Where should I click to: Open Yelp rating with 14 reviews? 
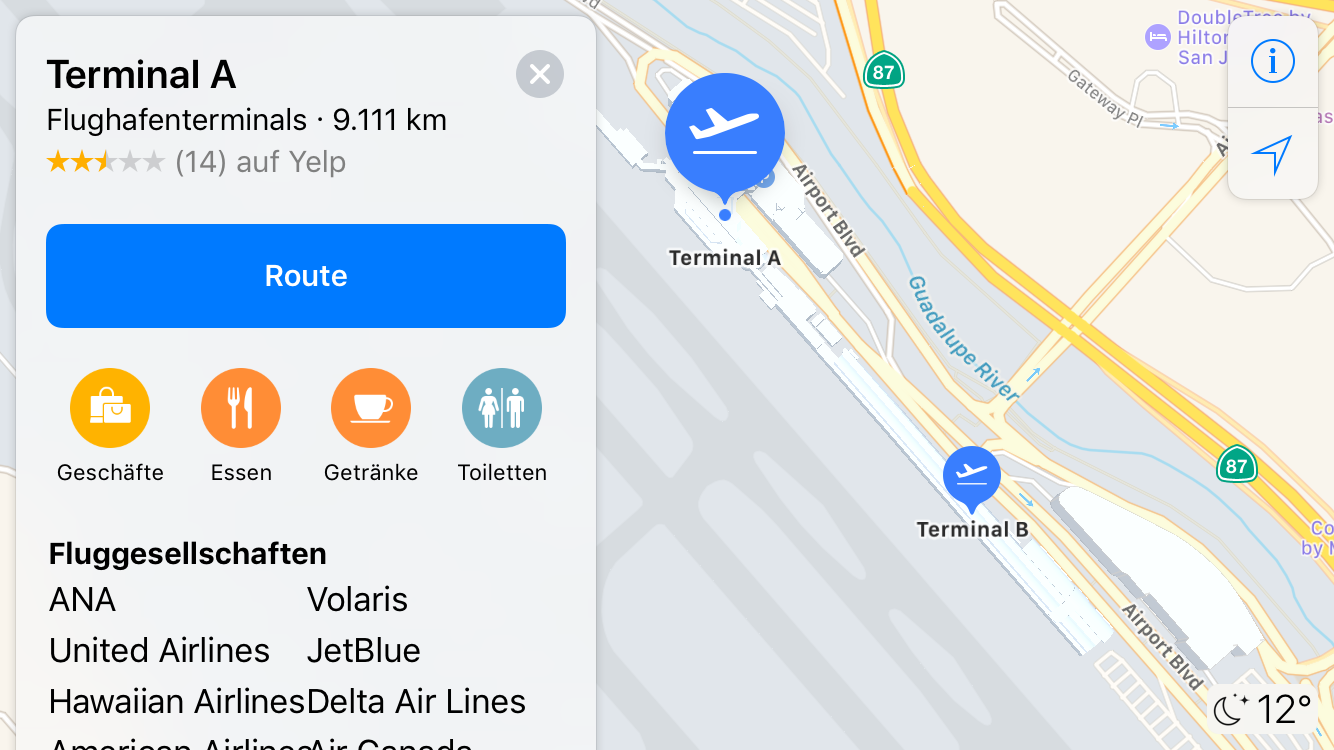(x=196, y=162)
